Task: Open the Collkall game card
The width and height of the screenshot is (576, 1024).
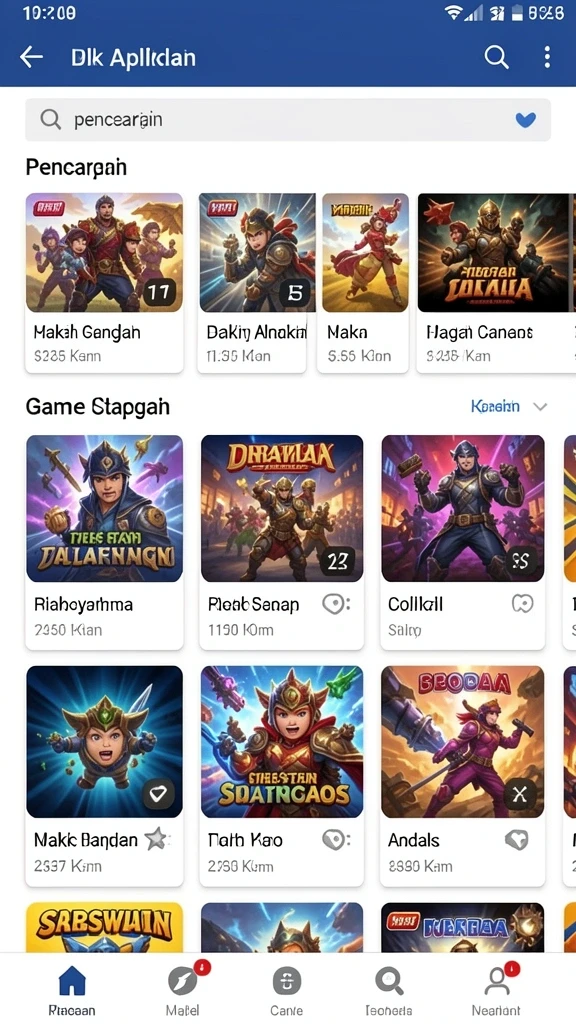Action: click(462, 542)
